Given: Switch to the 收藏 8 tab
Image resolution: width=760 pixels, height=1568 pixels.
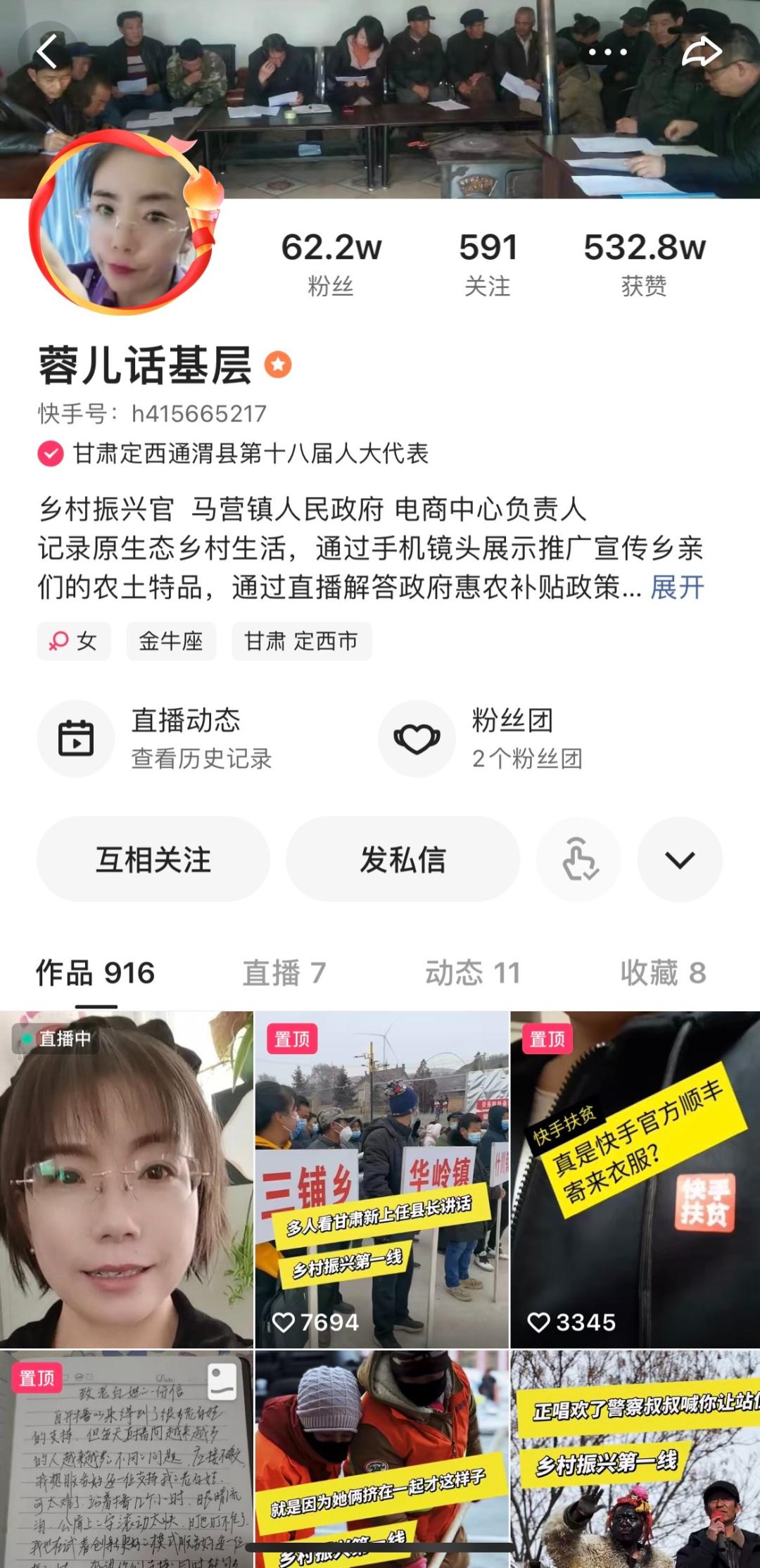Looking at the screenshot, I should tap(663, 973).
